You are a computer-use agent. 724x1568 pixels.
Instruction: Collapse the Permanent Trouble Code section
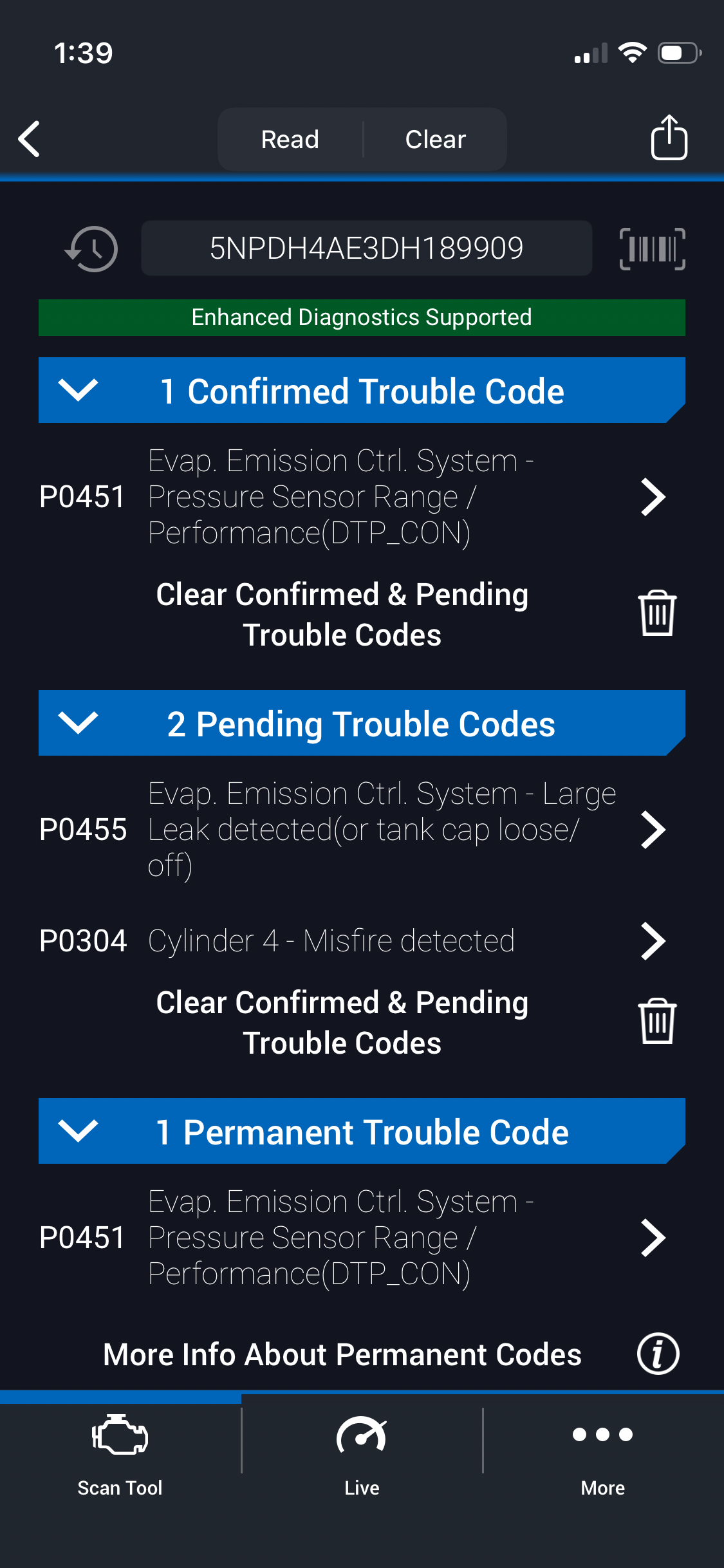(x=78, y=1131)
